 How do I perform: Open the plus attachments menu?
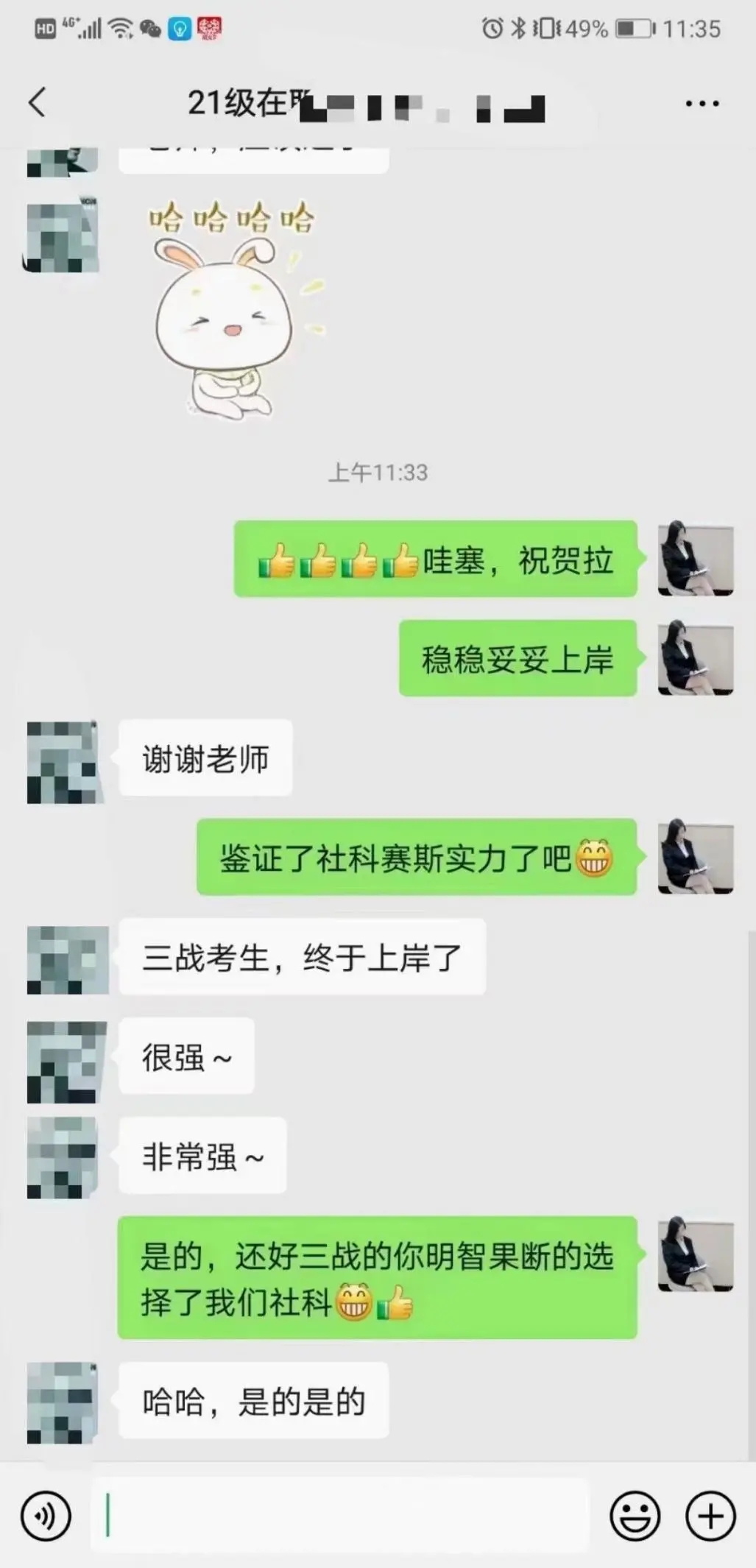[710, 1516]
